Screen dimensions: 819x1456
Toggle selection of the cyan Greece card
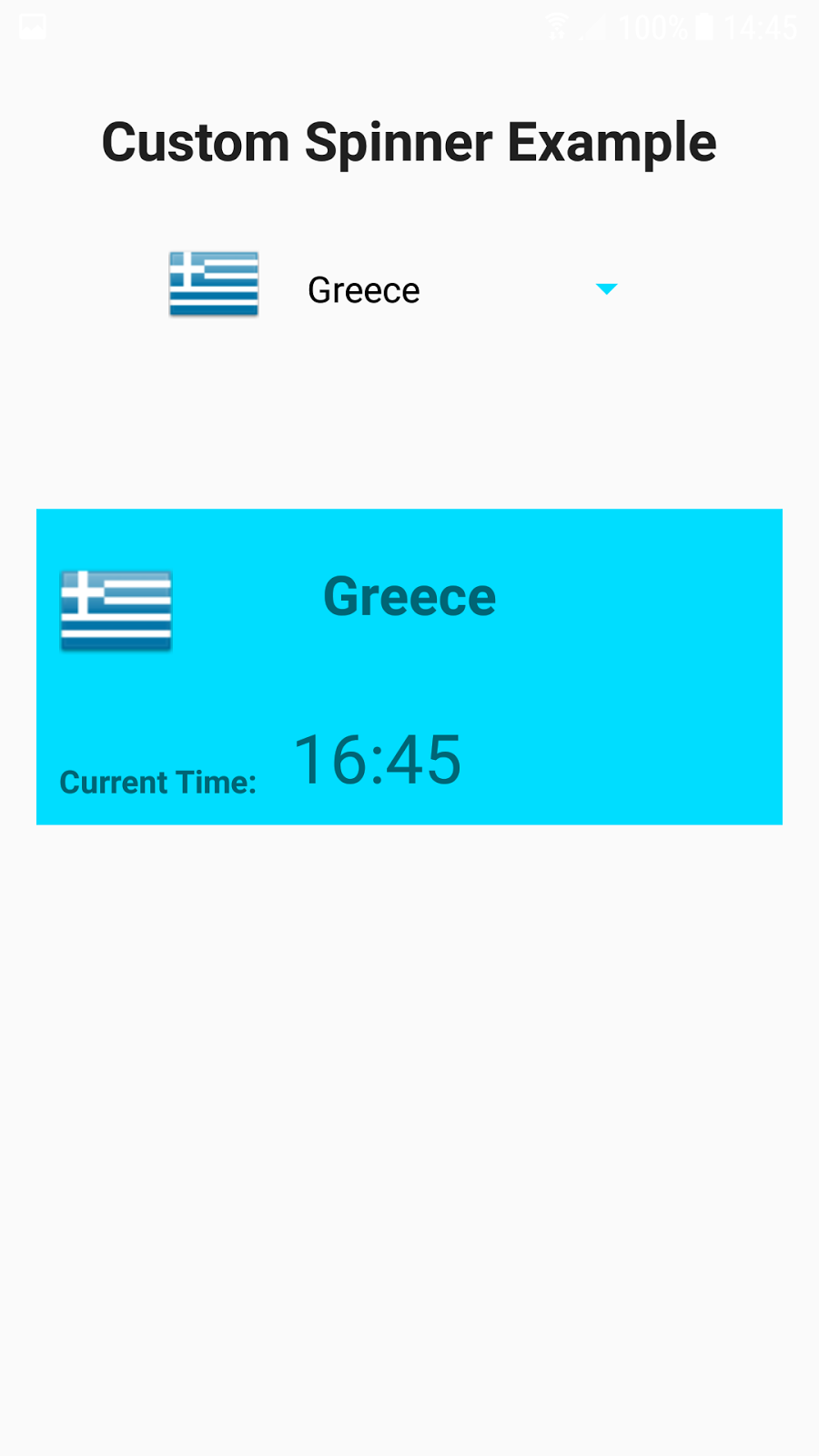(409, 666)
